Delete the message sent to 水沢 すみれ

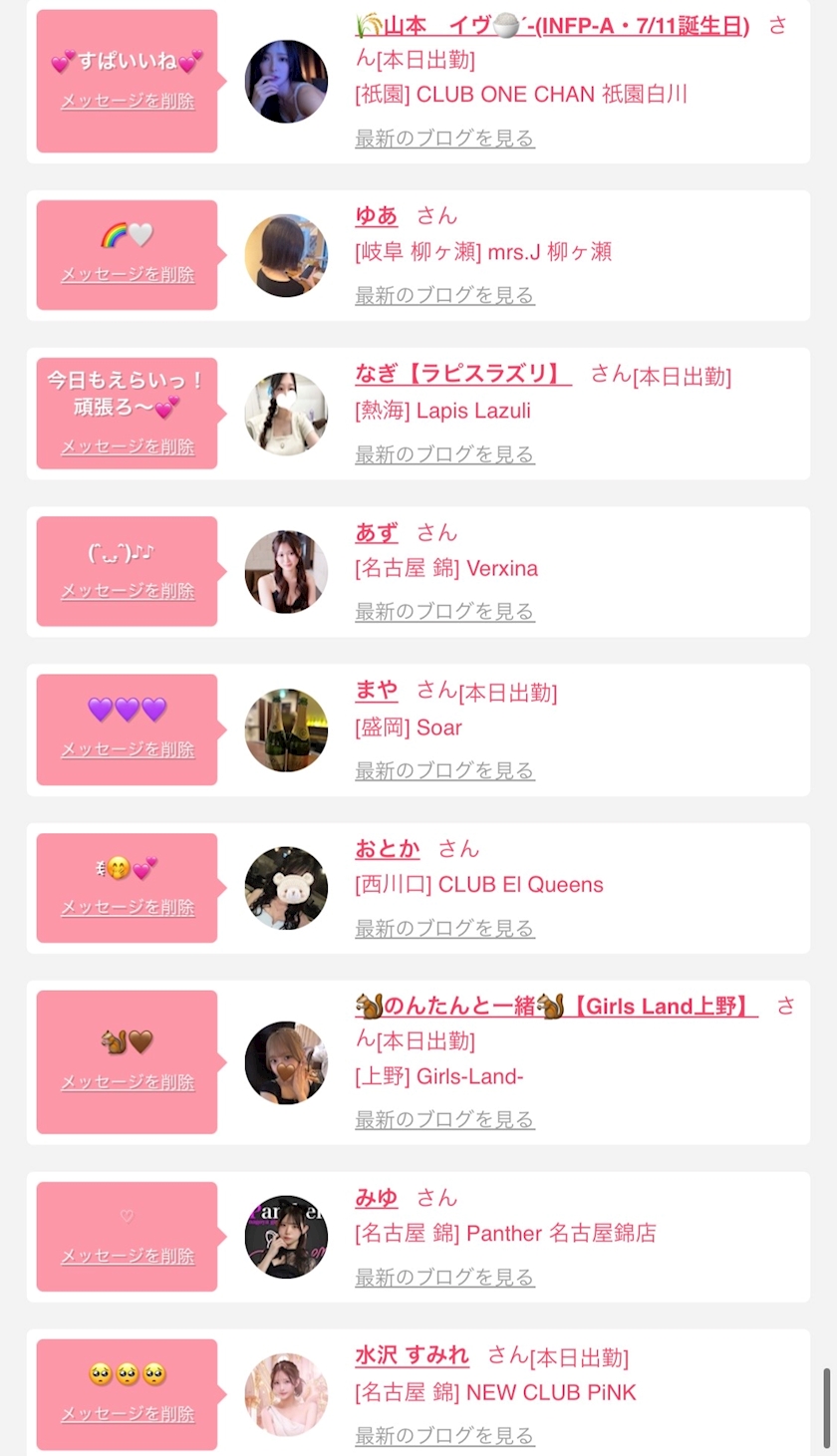pyautogui.click(x=128, y=1414)
